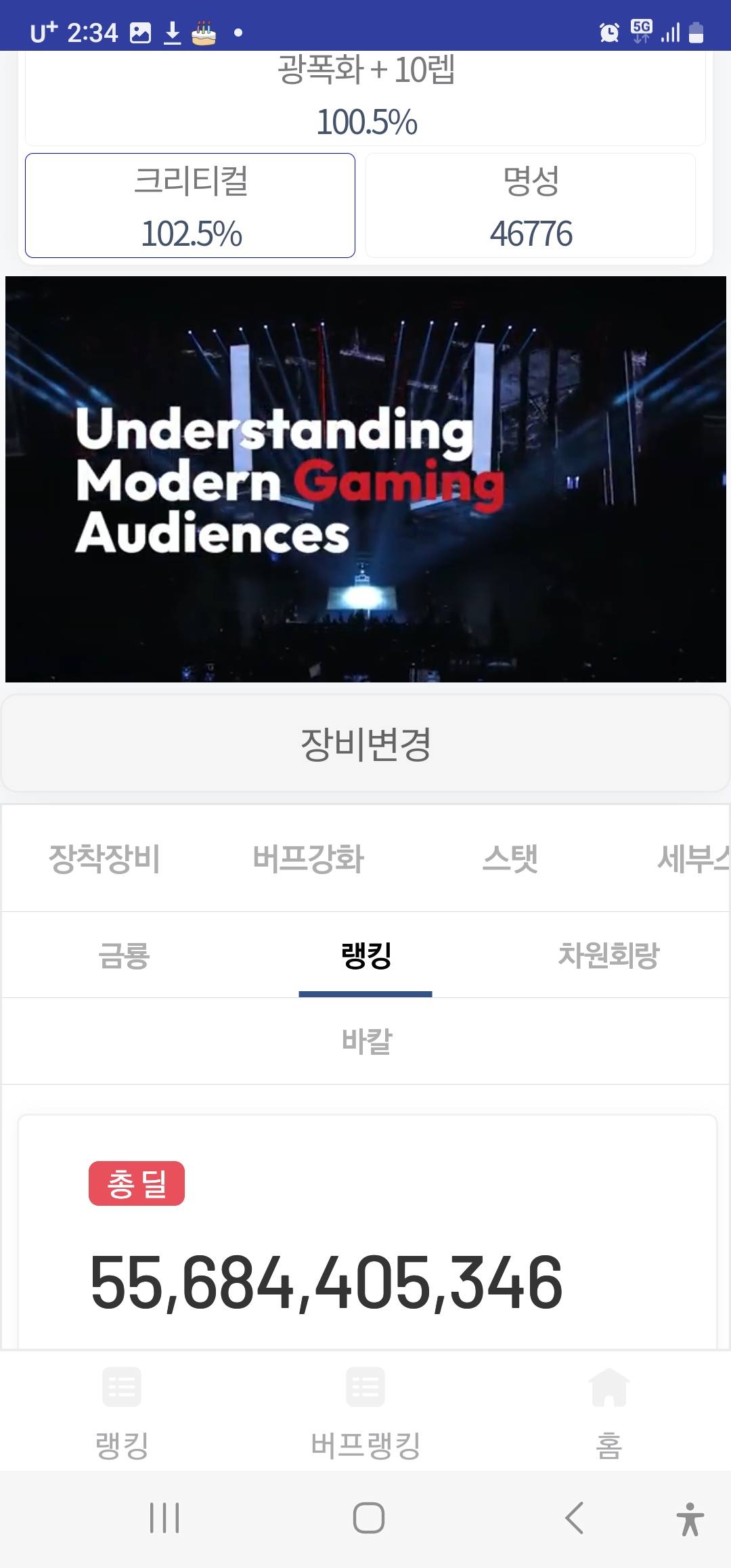
Task: Open 랭킹 in the bottom navigation
Action: click(x=122, y=1412)
